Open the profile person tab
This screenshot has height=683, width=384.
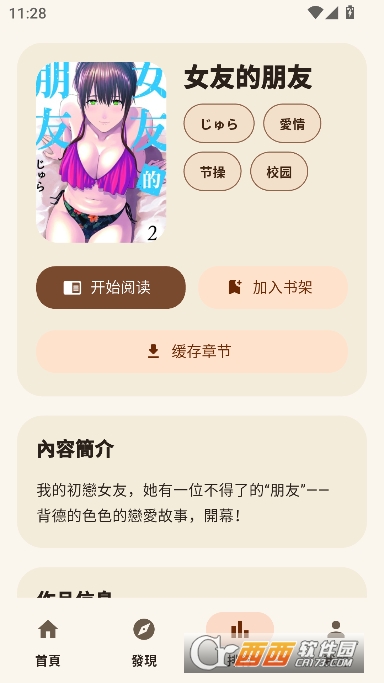336,629
